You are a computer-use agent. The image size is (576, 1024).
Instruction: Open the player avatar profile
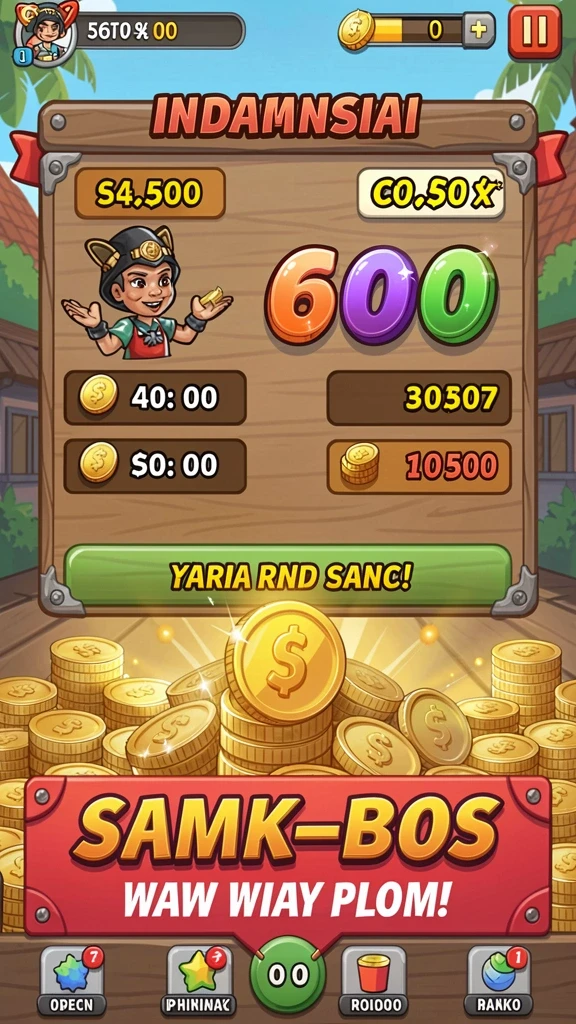click(x=46, y=31)
